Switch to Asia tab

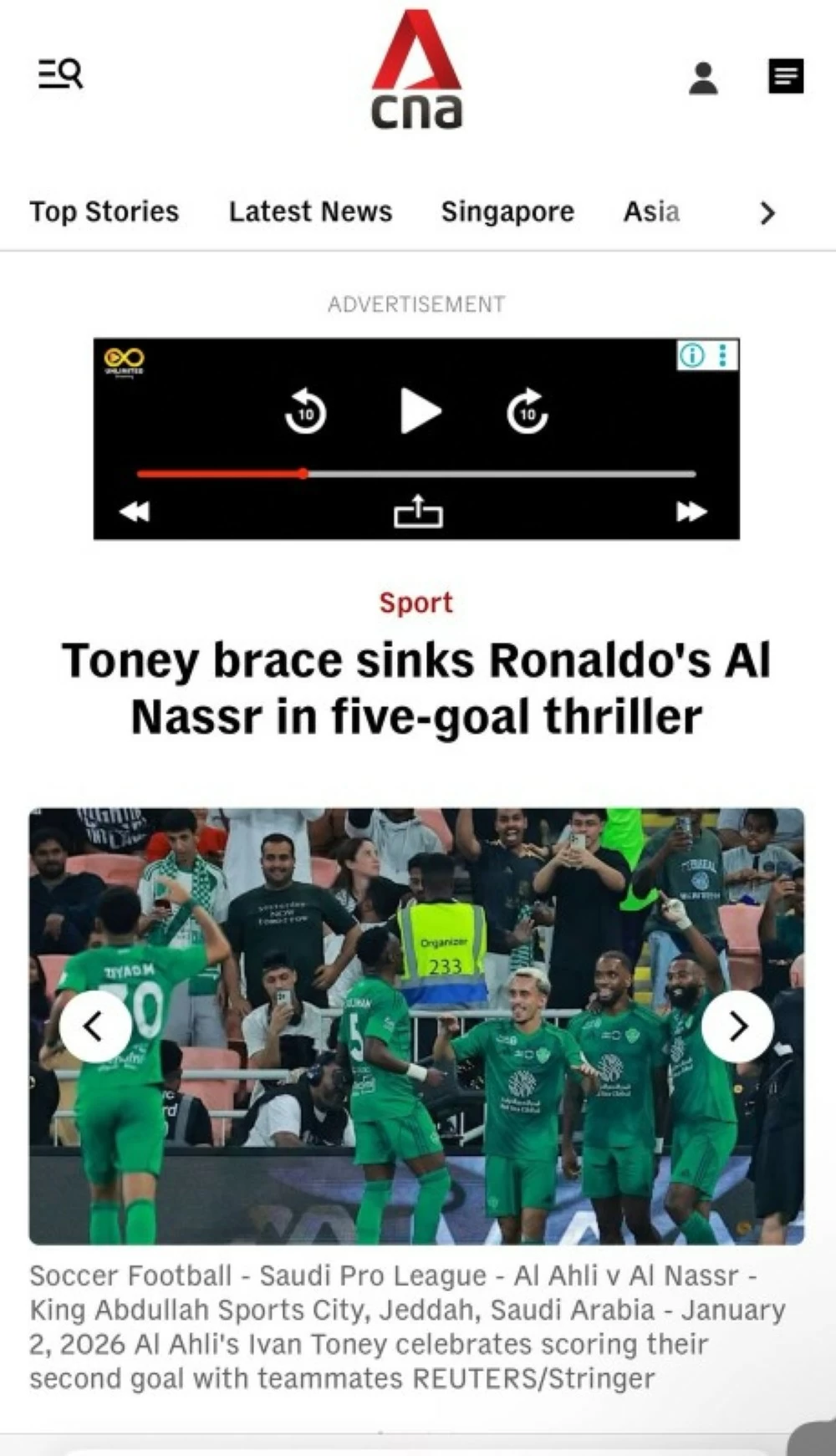[651, 211]
